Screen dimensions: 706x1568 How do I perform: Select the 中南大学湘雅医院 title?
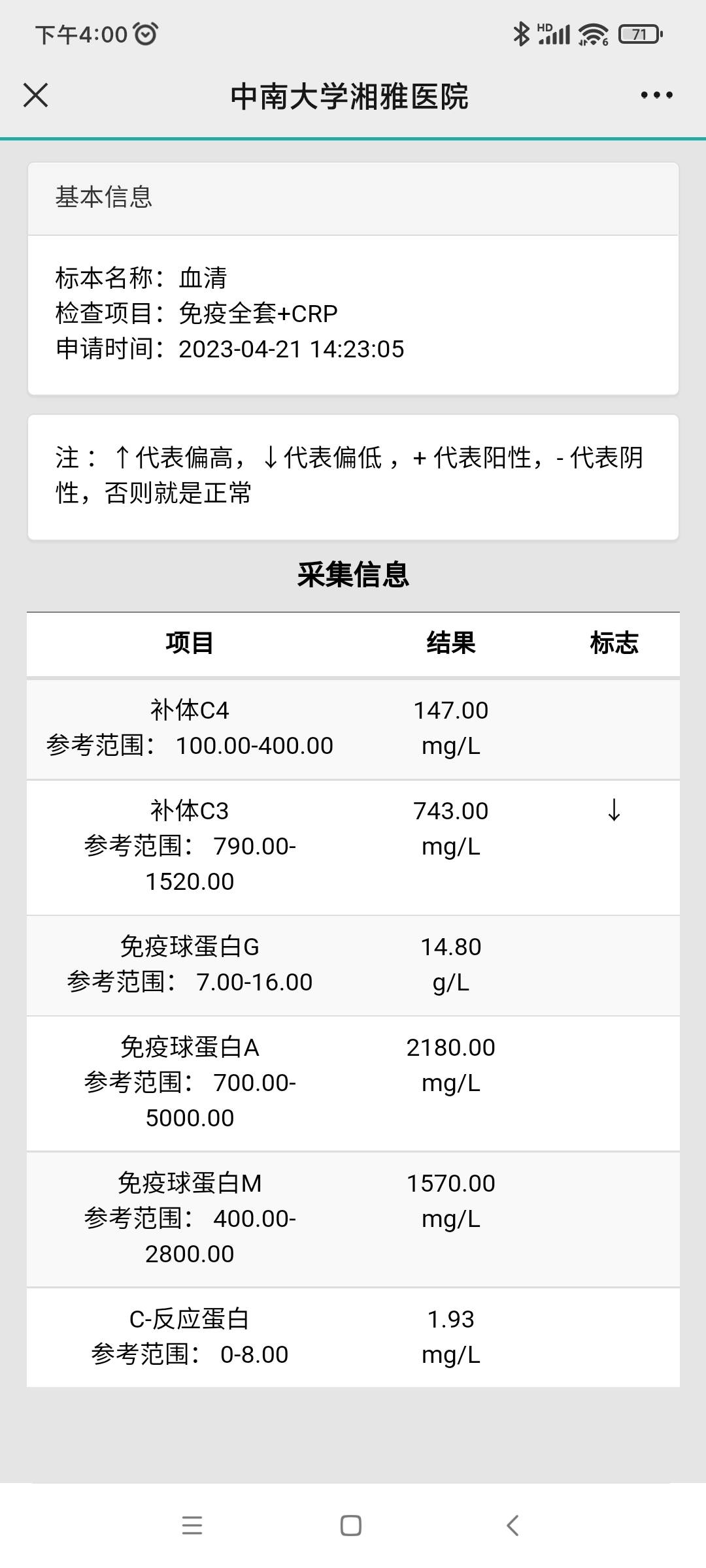[351, 95]
